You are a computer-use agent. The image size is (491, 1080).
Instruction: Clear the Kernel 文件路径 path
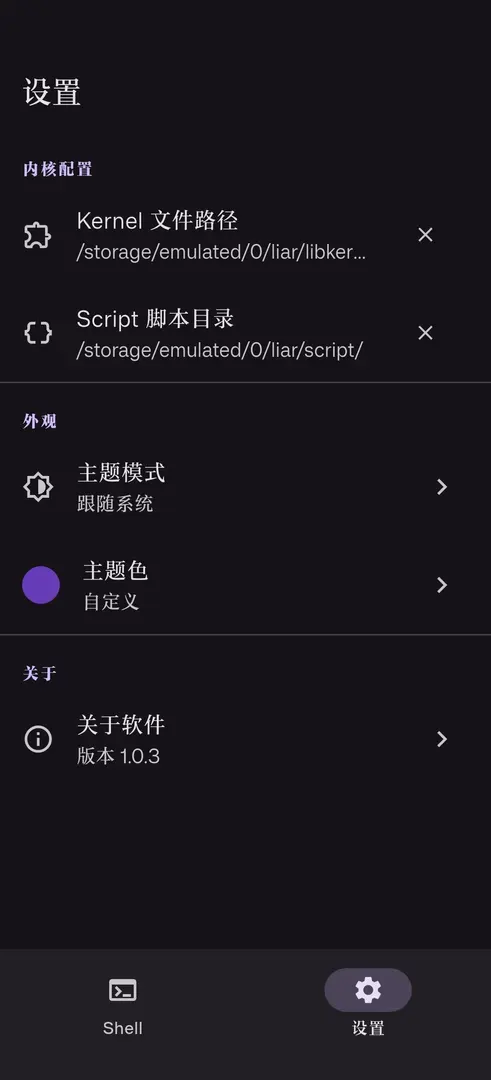click(x=426, y=235)
